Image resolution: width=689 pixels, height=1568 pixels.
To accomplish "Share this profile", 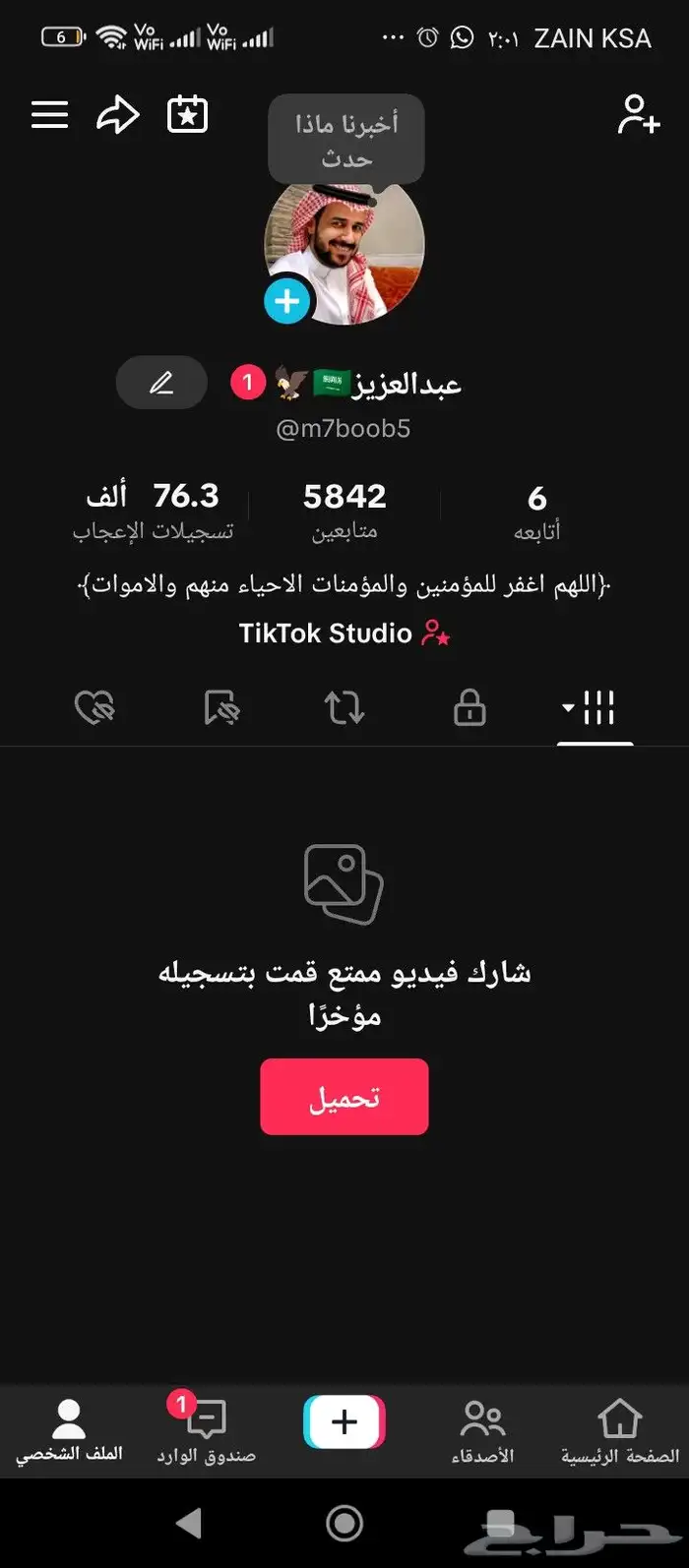I will click(x=117, y=115).
